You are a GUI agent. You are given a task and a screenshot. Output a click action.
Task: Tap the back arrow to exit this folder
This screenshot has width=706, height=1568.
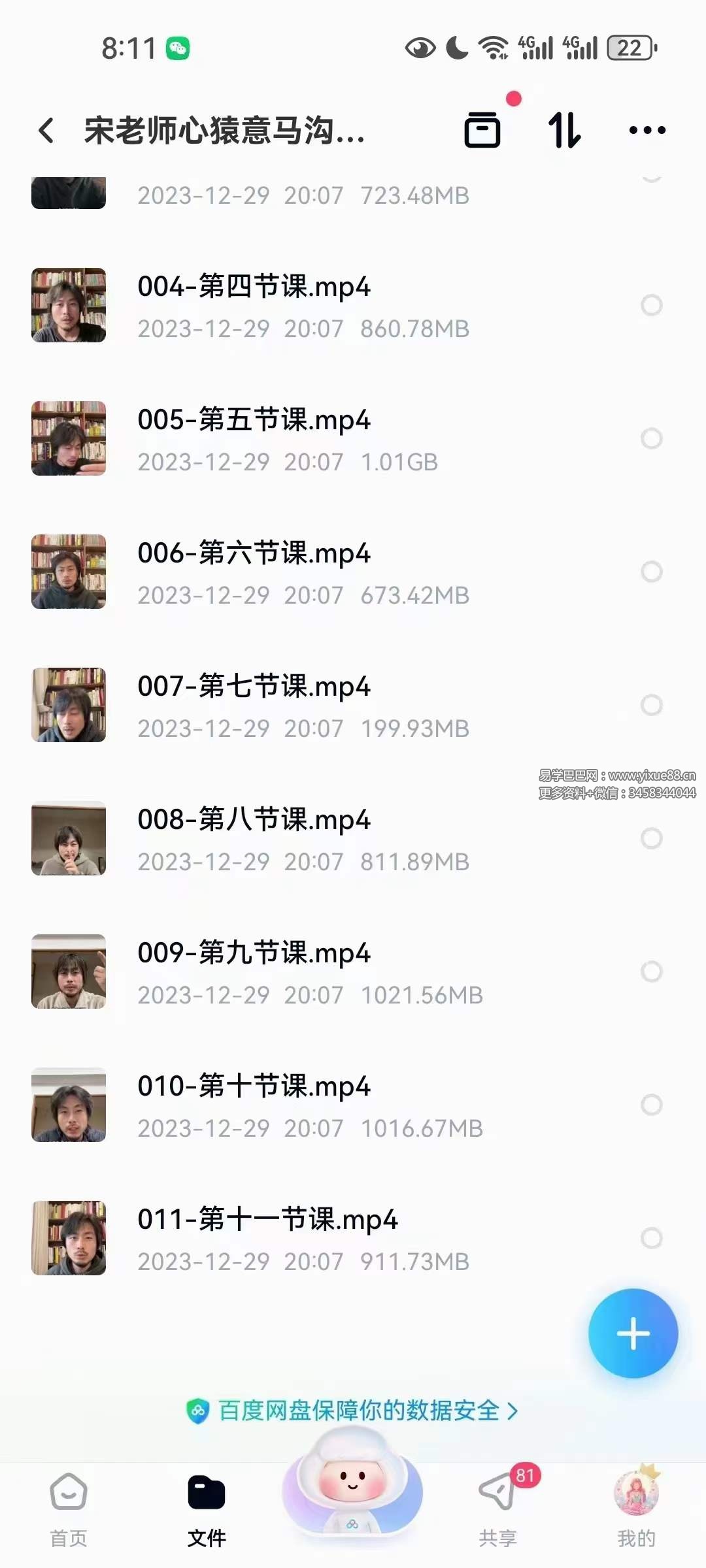[47, 130]
